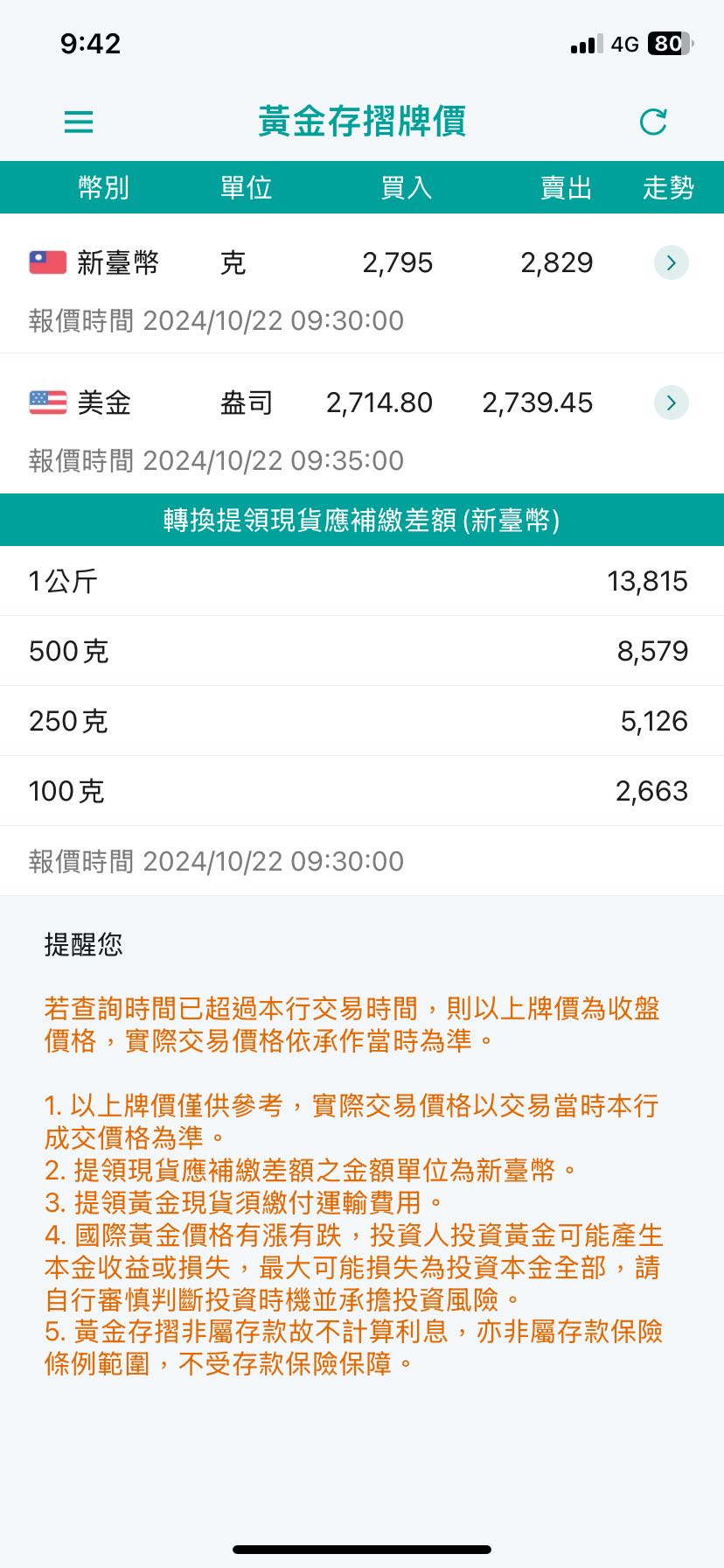
Task: Expand the 新臺幣 price trend chart
Action: (x=670, y=262)
